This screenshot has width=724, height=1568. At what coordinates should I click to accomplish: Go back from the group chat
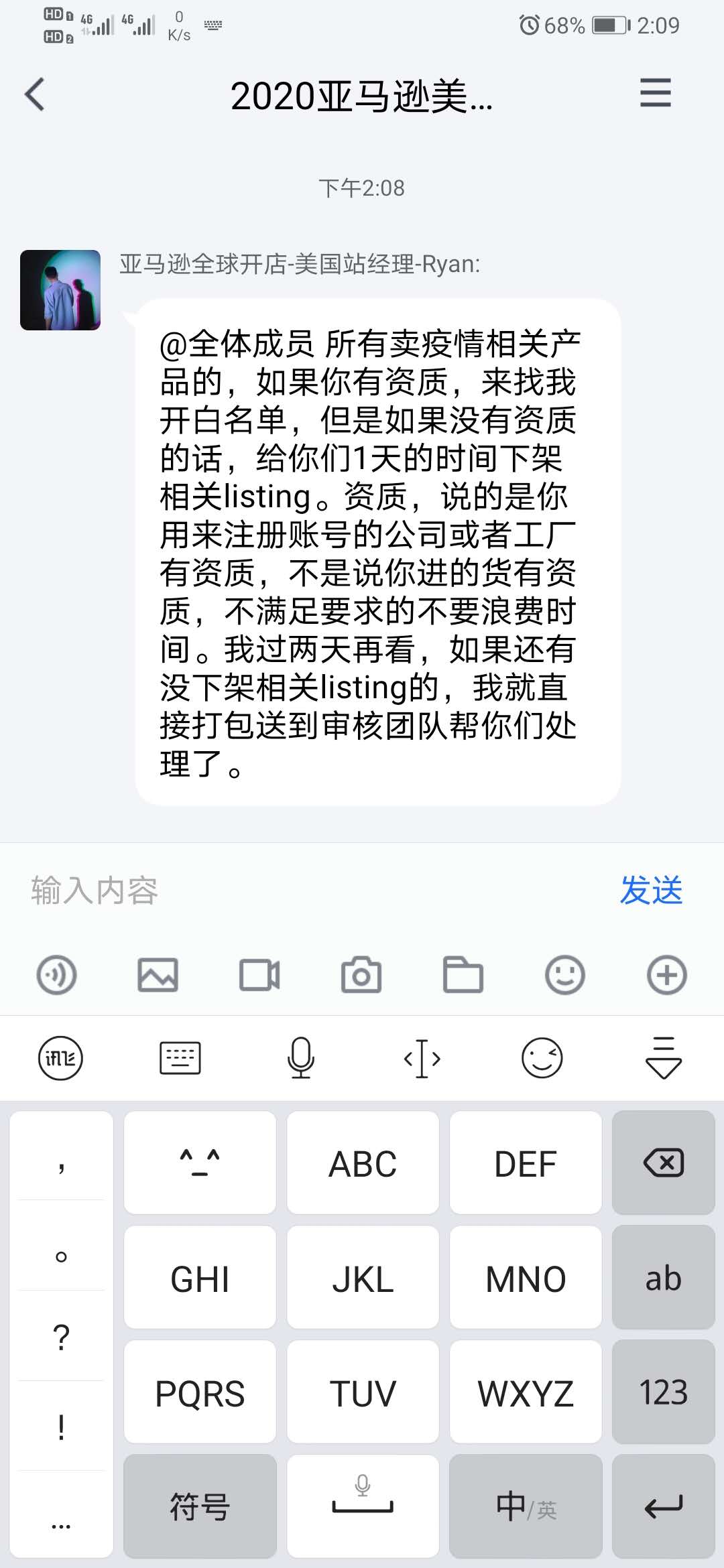35,94
